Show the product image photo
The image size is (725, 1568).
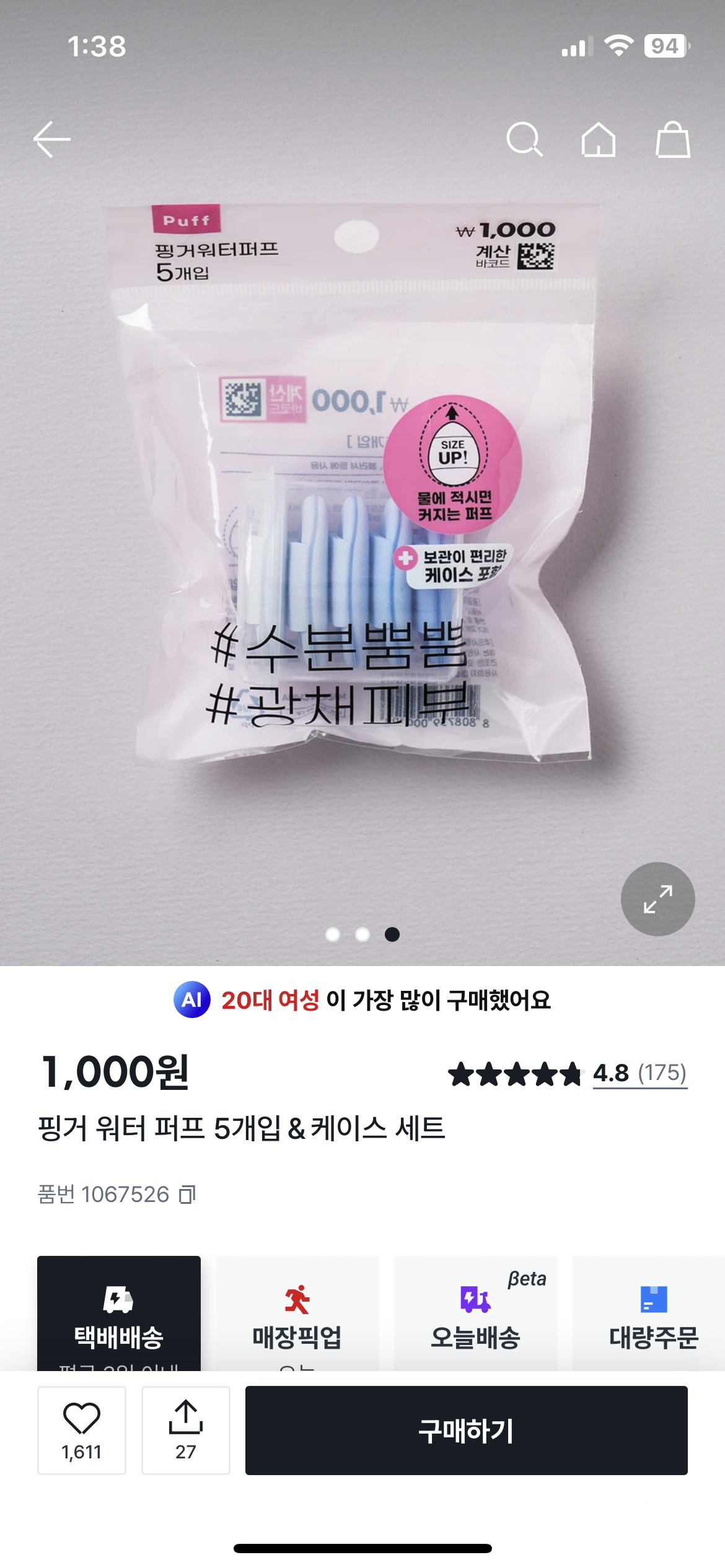click(362, 483)
